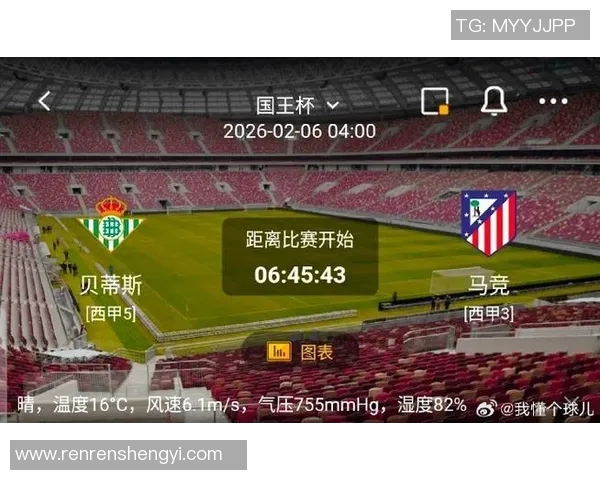Open the floating window icon

(434, 101)
